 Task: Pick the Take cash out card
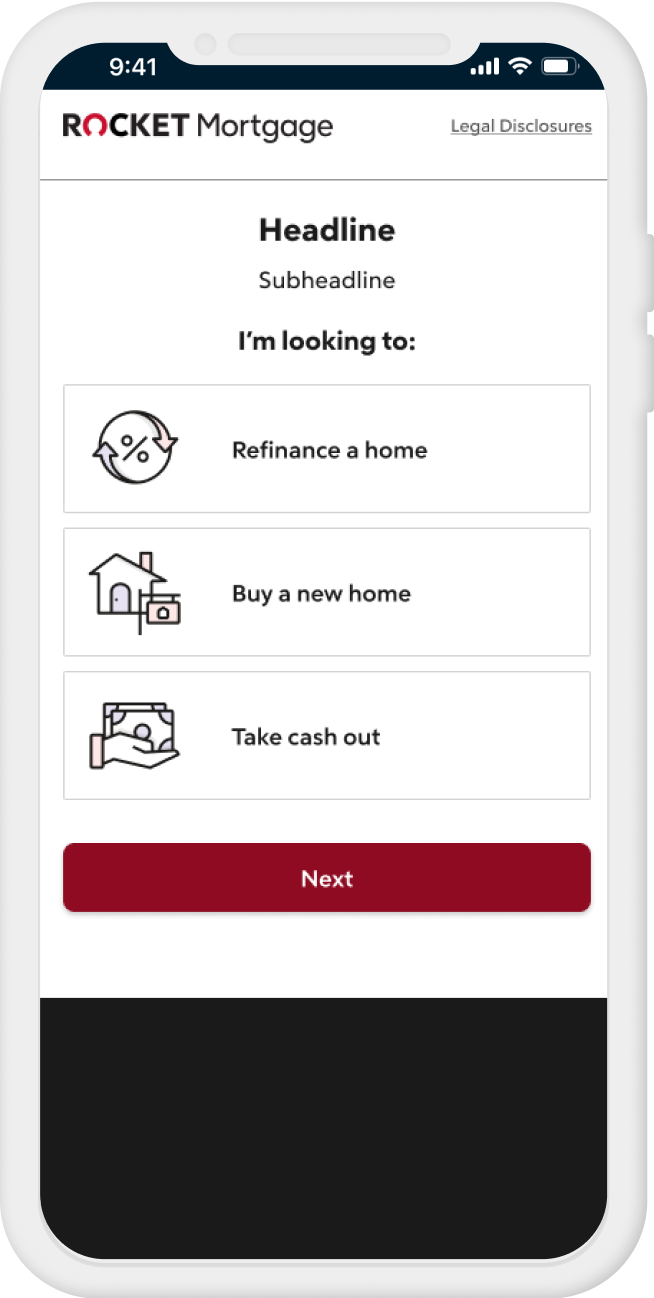click(x=327, y=736)
